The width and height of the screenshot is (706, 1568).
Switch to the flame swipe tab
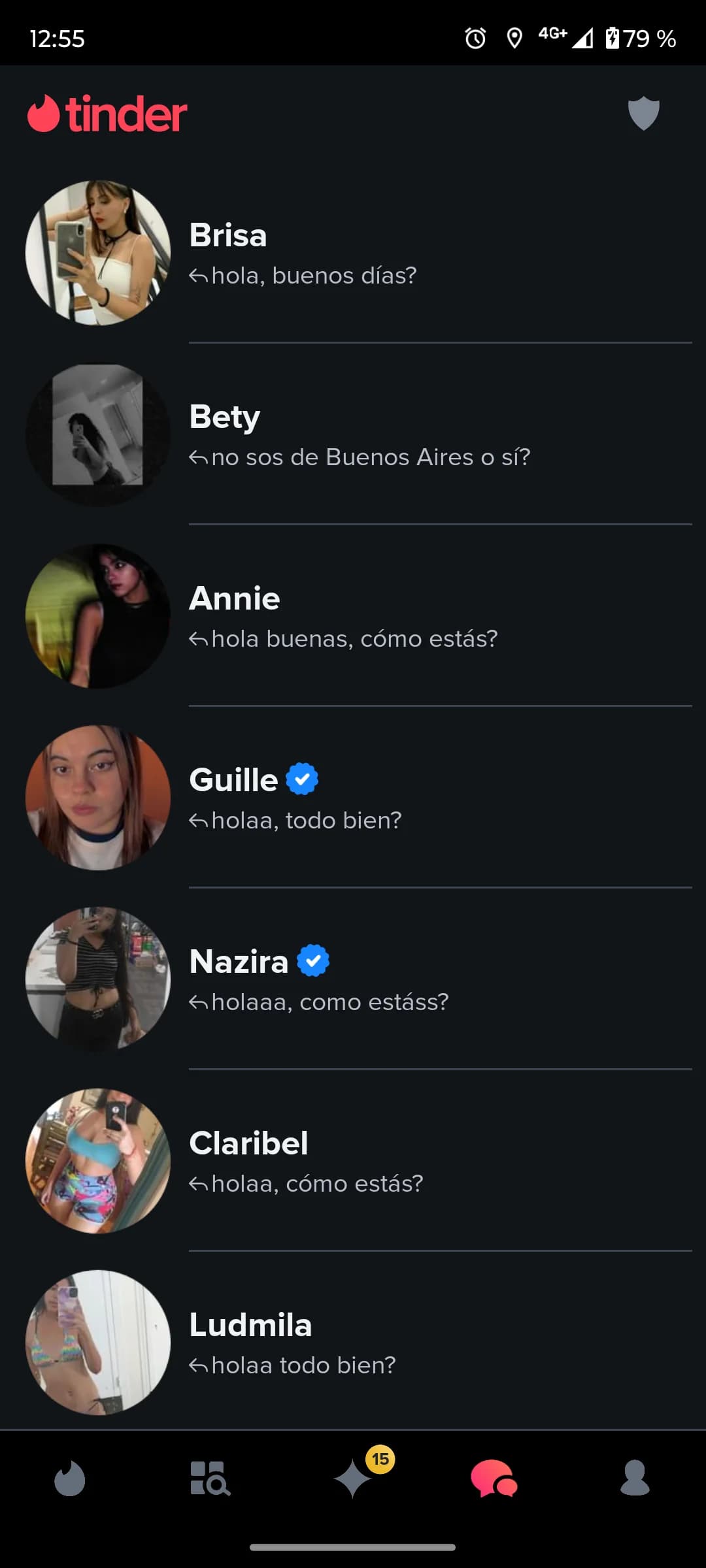click(x=70, y=1478)
